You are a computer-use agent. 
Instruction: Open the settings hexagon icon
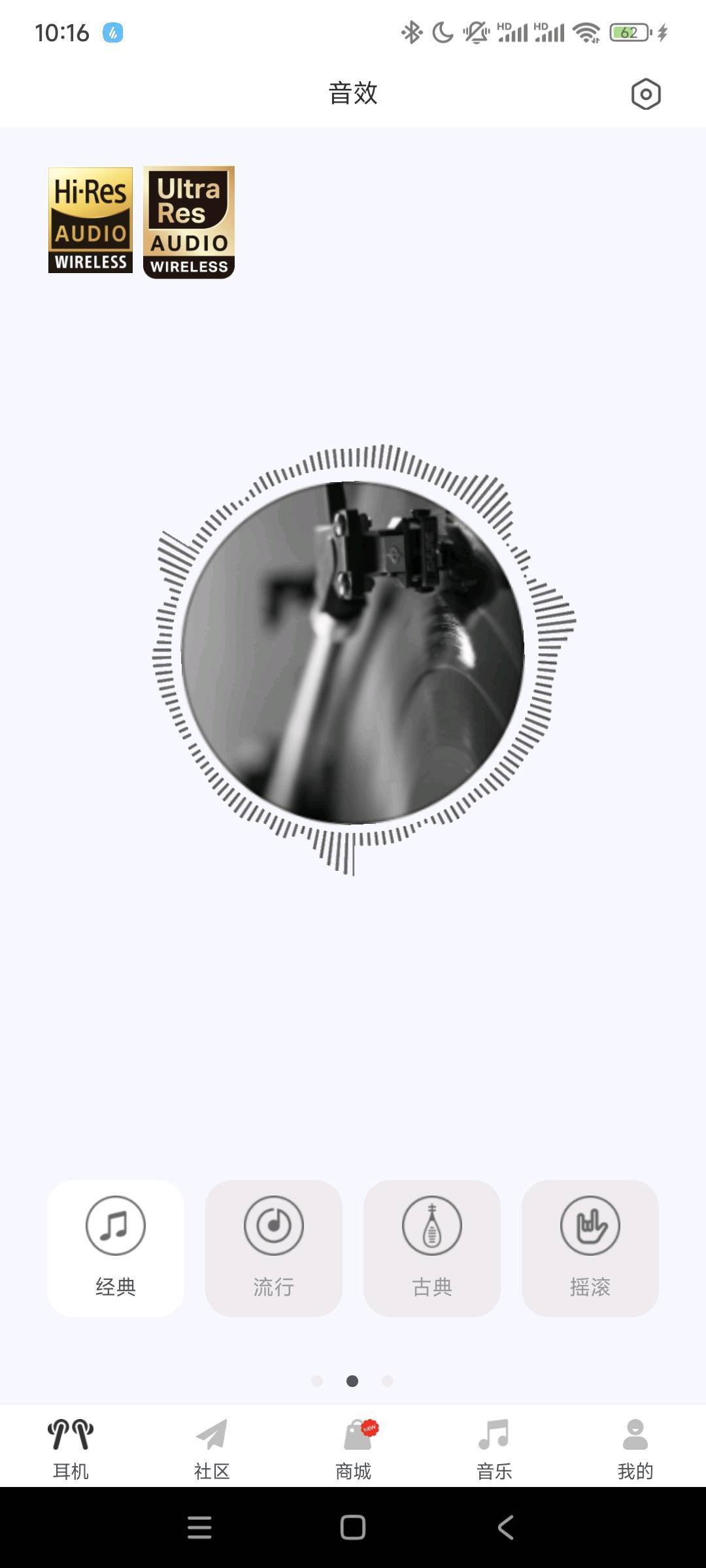(645, 94)
